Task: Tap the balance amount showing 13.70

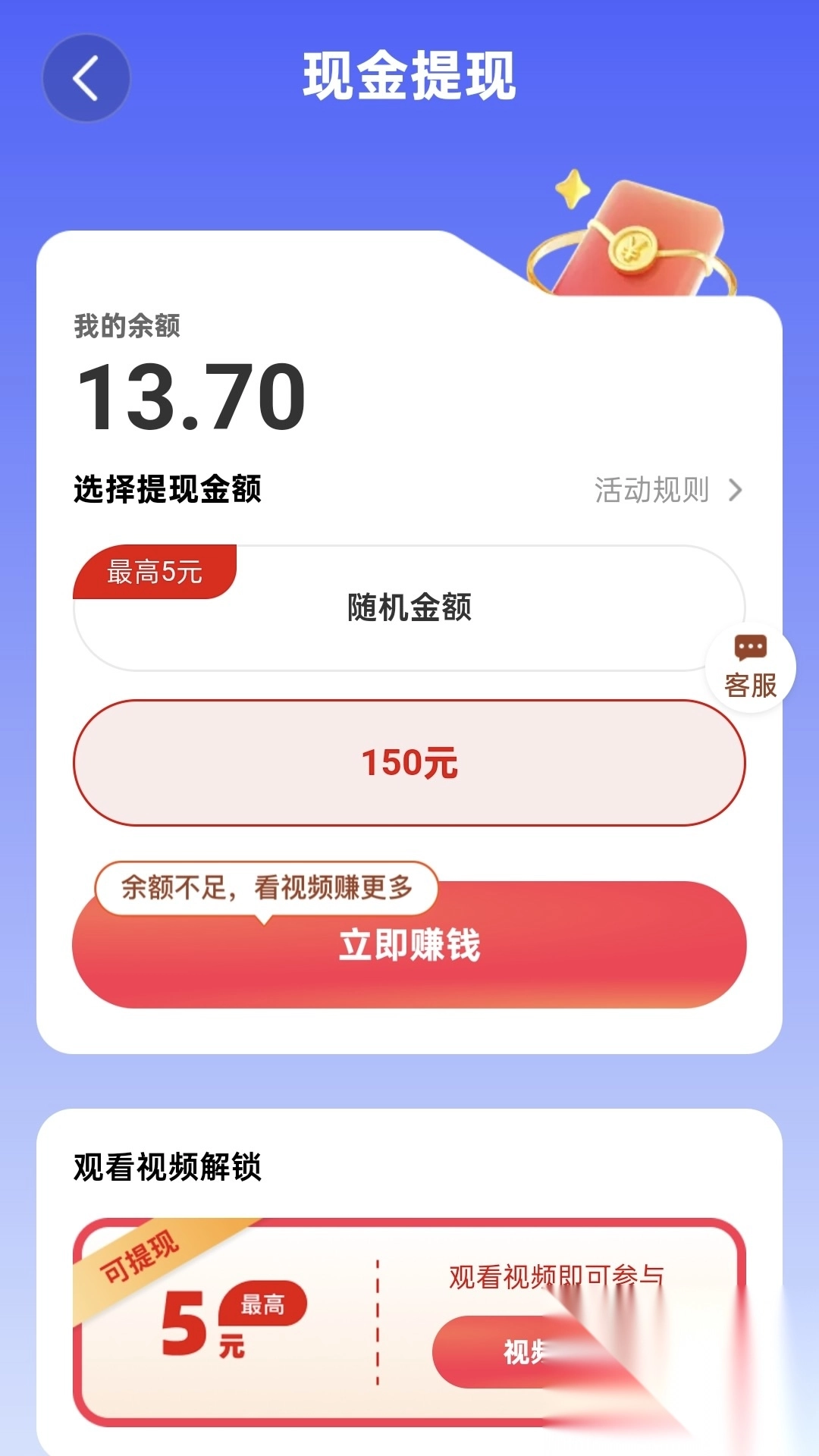Action: click(192, 394)
